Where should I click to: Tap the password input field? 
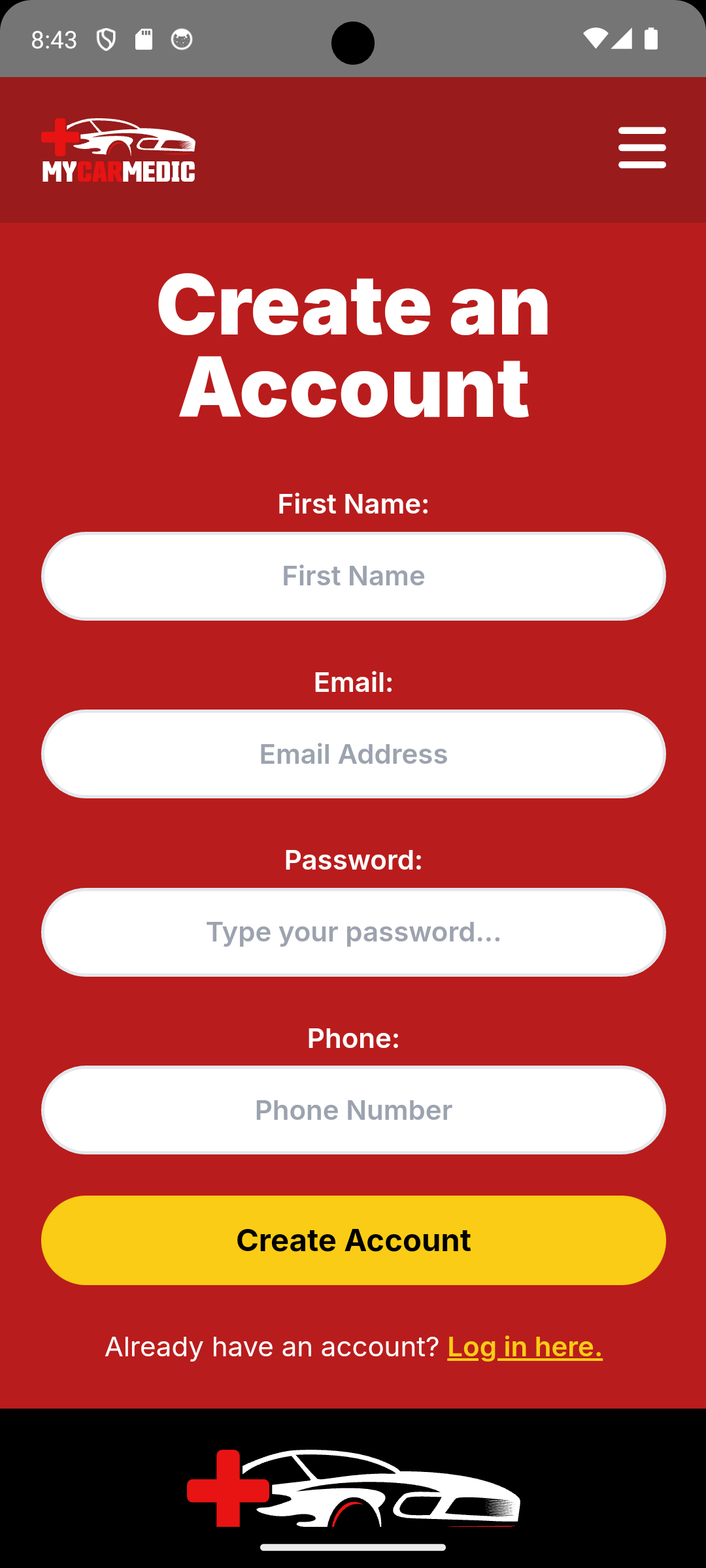pyautogui.click(x=353, y=932)
